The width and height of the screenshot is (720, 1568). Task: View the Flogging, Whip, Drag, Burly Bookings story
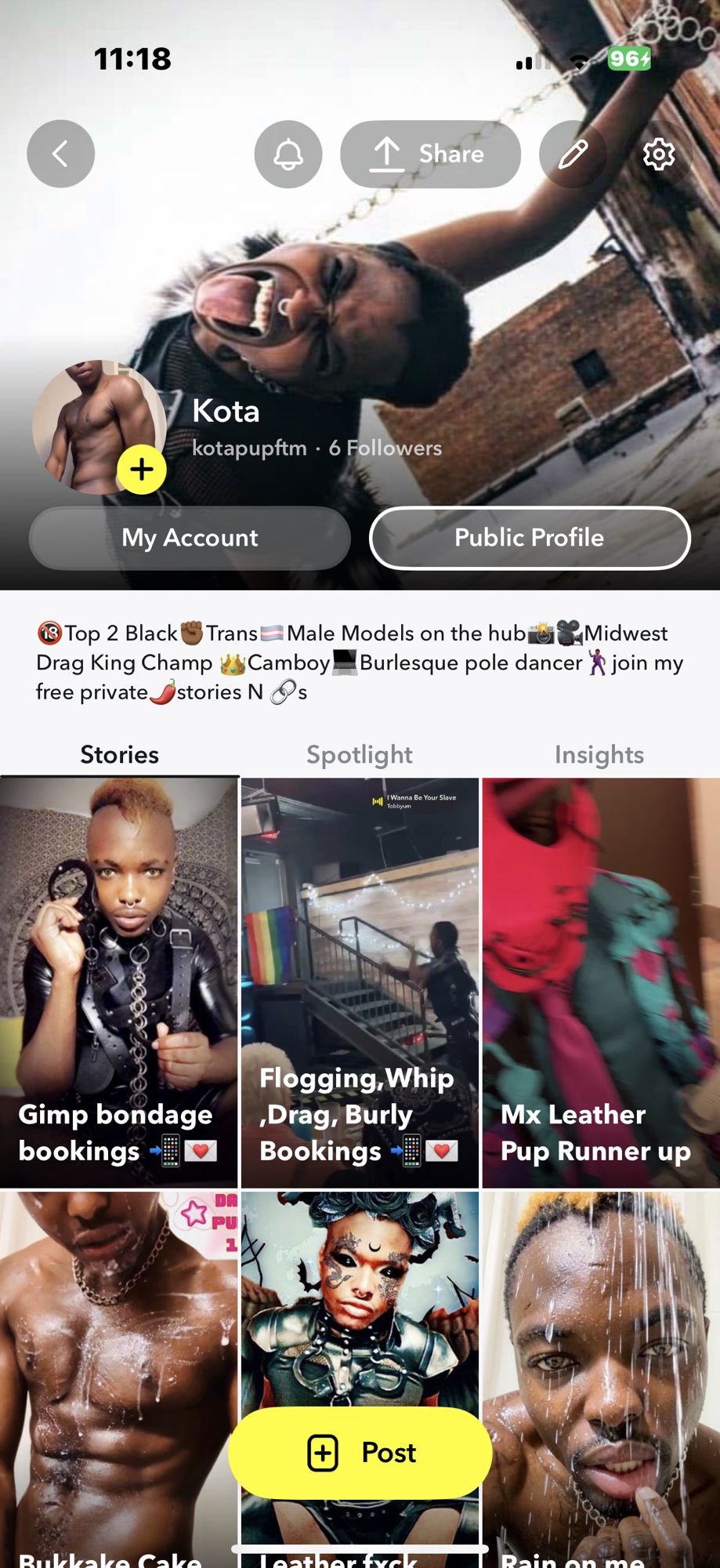tap(360, 982)
